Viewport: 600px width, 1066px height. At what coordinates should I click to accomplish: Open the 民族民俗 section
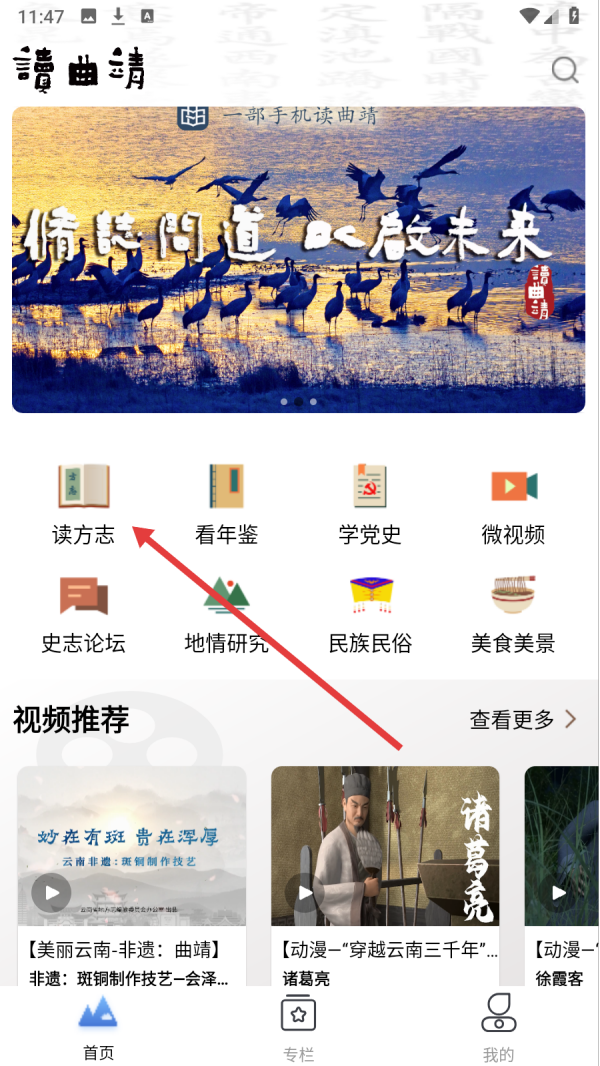(x=370, y=613)
